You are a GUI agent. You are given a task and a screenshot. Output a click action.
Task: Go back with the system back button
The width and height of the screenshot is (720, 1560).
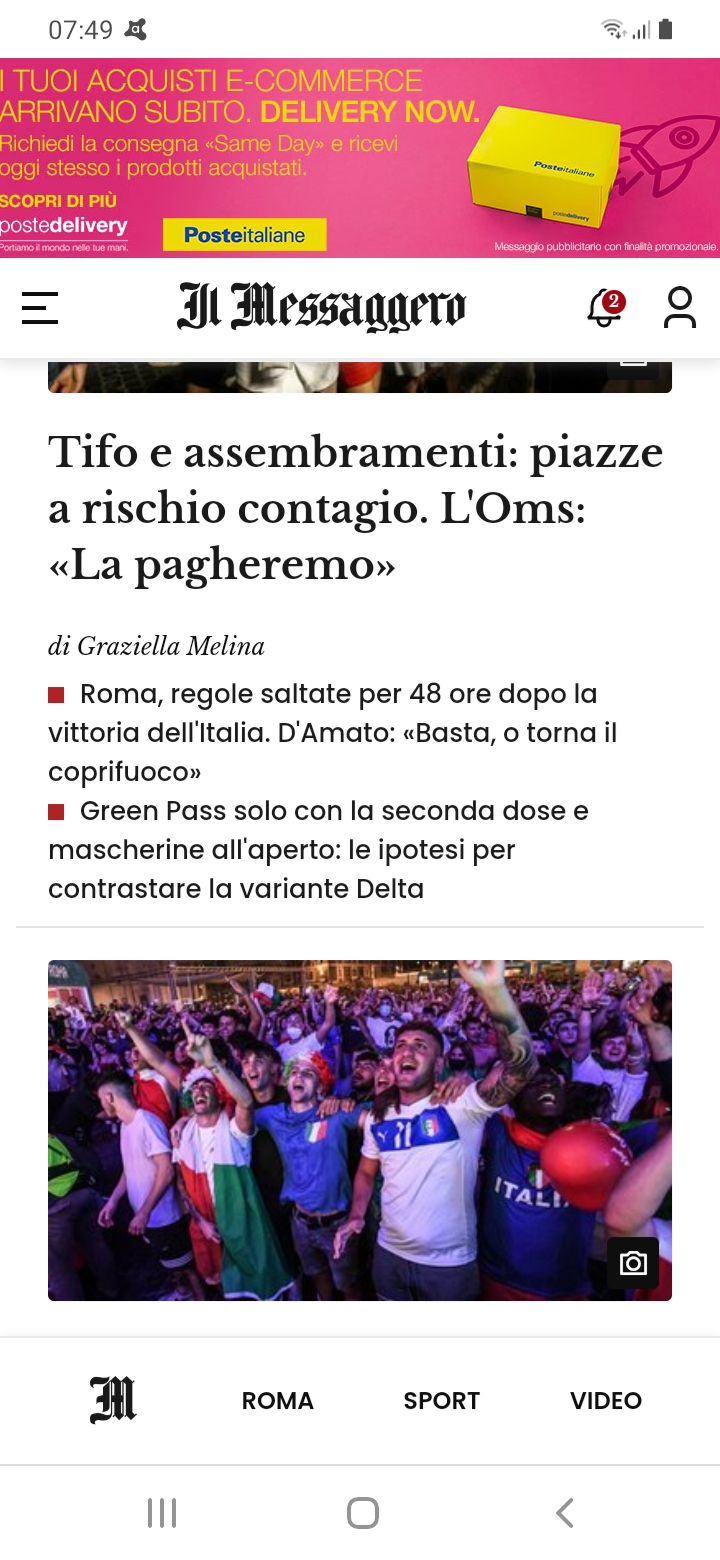click(x=564, y=1513)
